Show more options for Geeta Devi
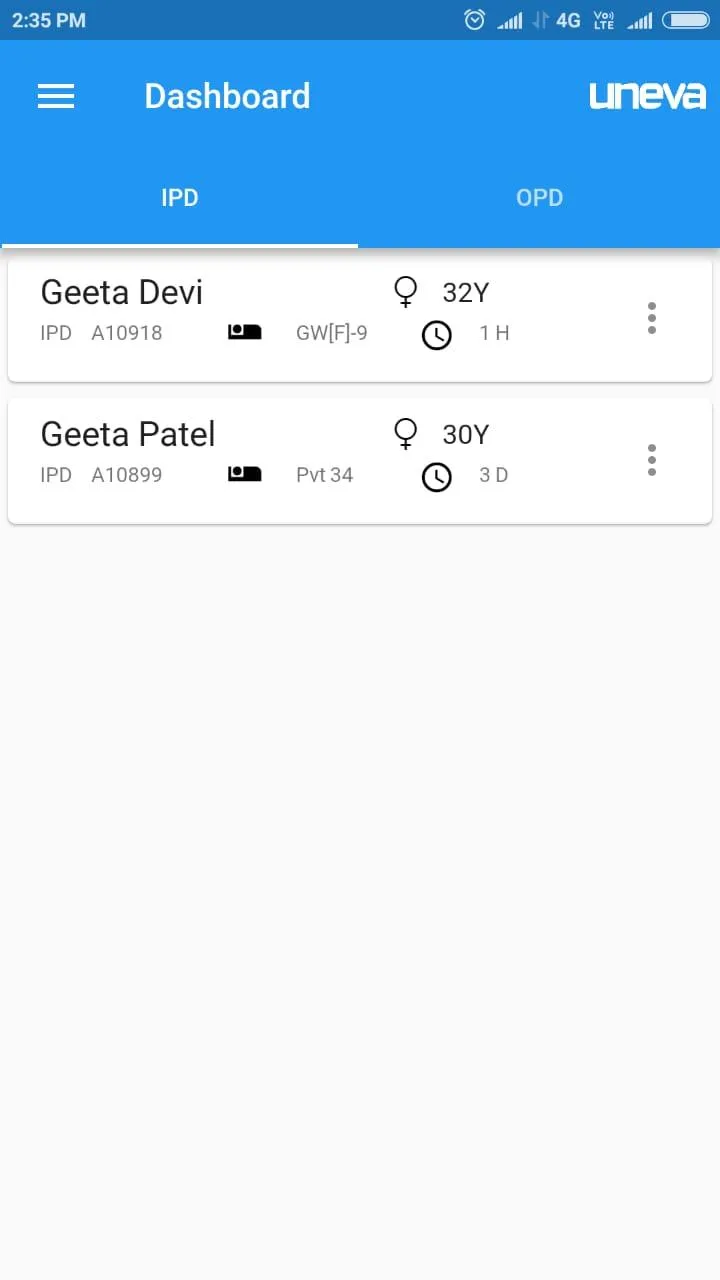 click(652, 318)
